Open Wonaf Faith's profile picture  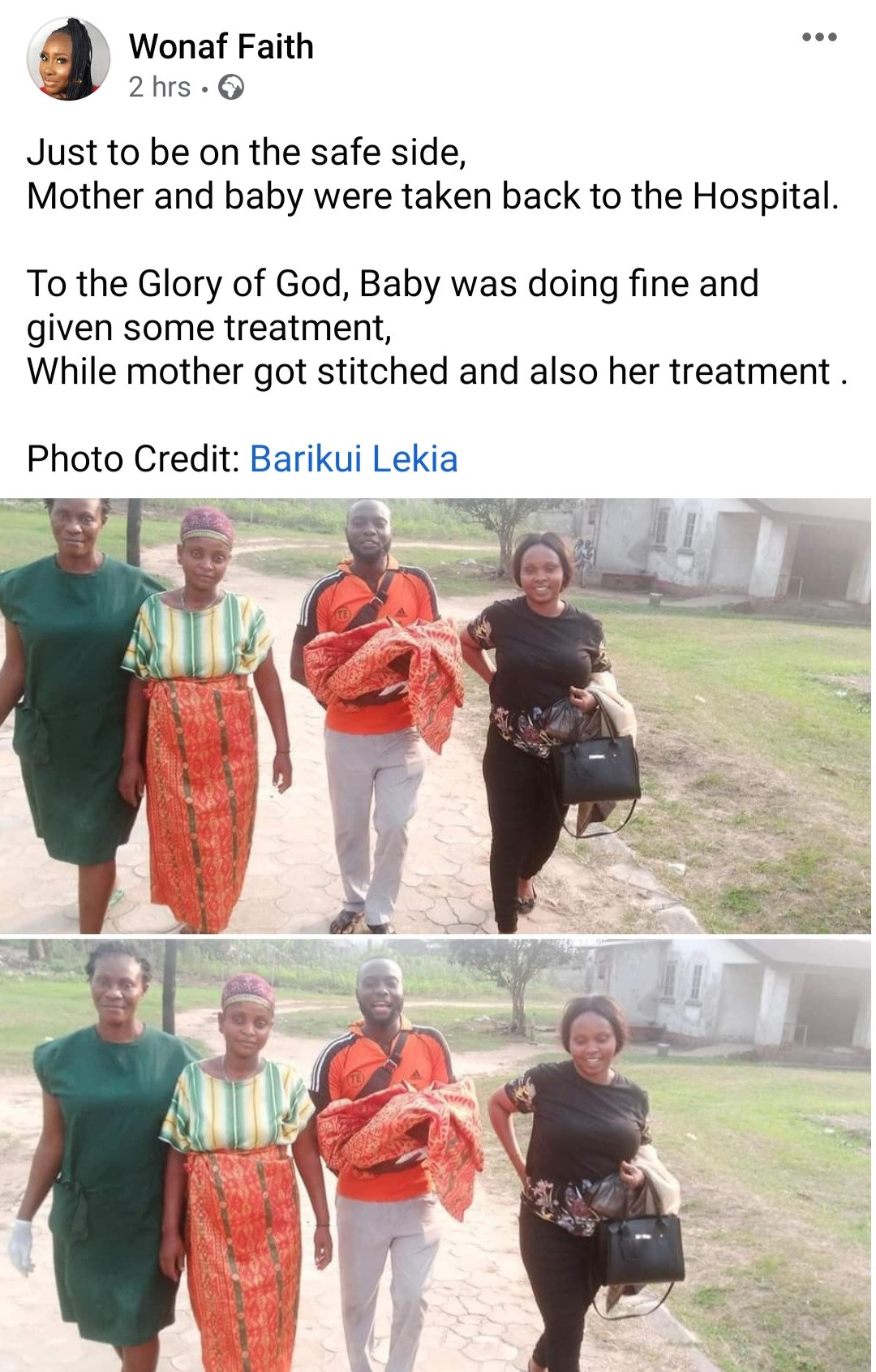(68, 60)
